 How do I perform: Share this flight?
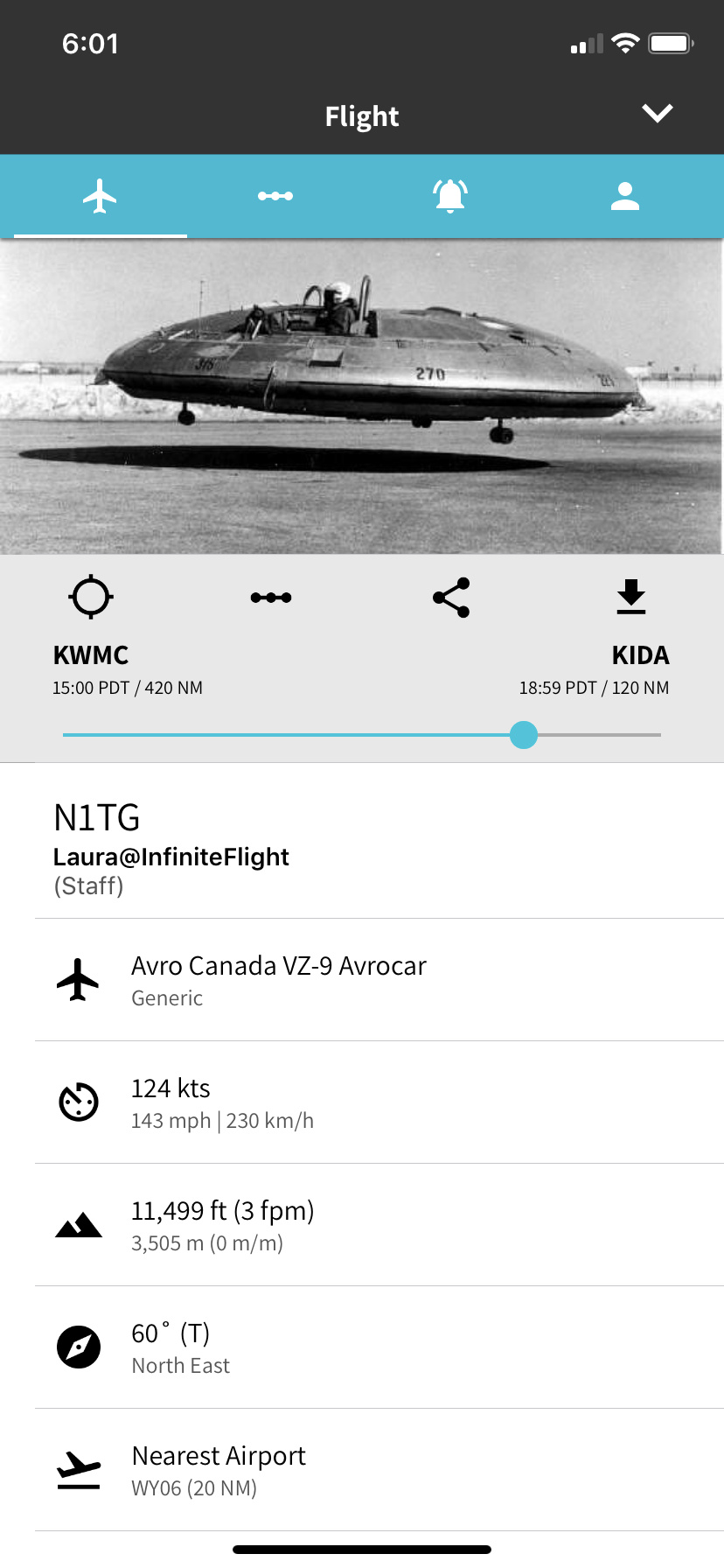click(x=451, y=598)
